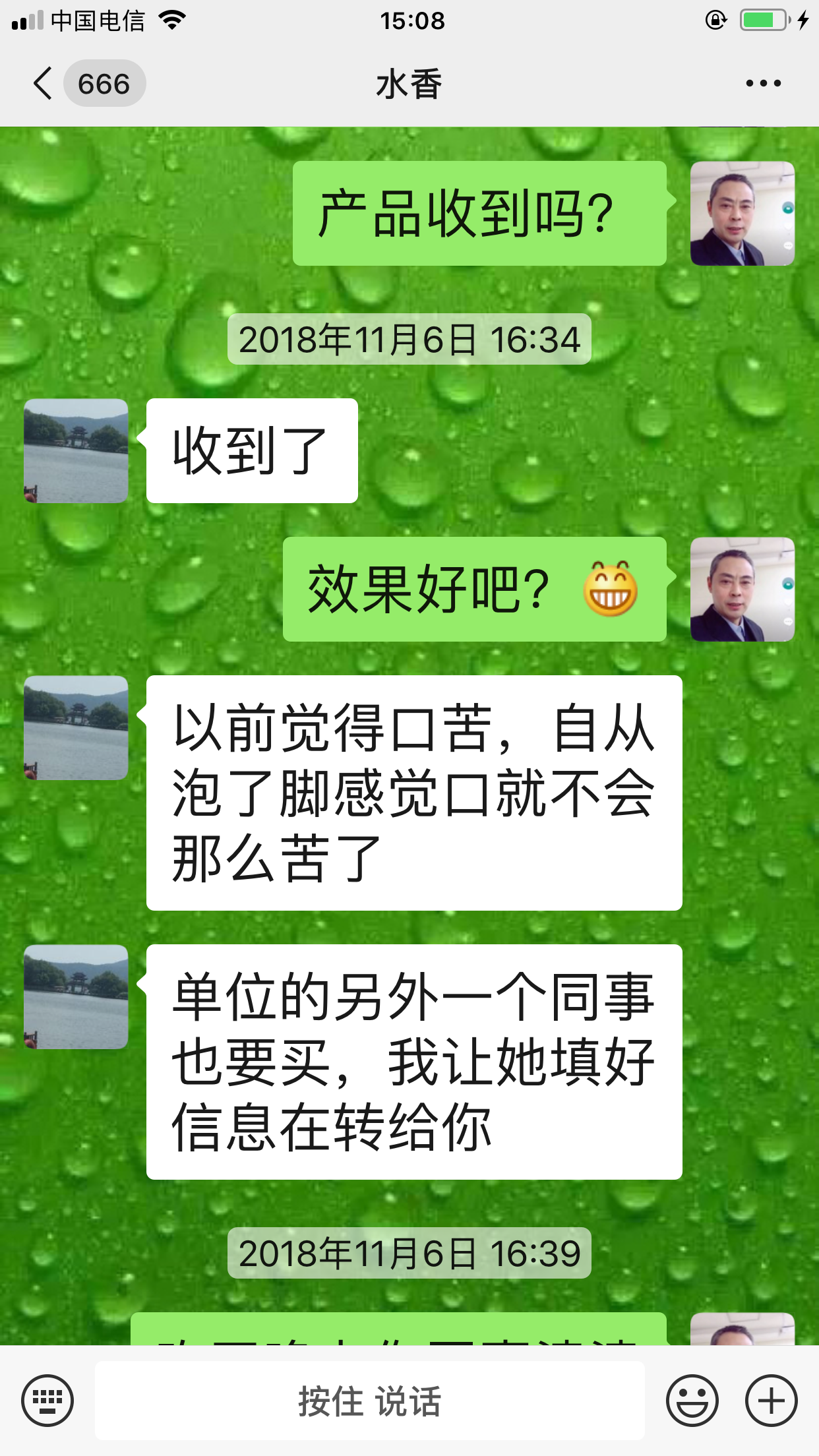The image size is (819, 1456).
Task: Tap the hold-to-talk voice button
Action: click(369, 1400)
